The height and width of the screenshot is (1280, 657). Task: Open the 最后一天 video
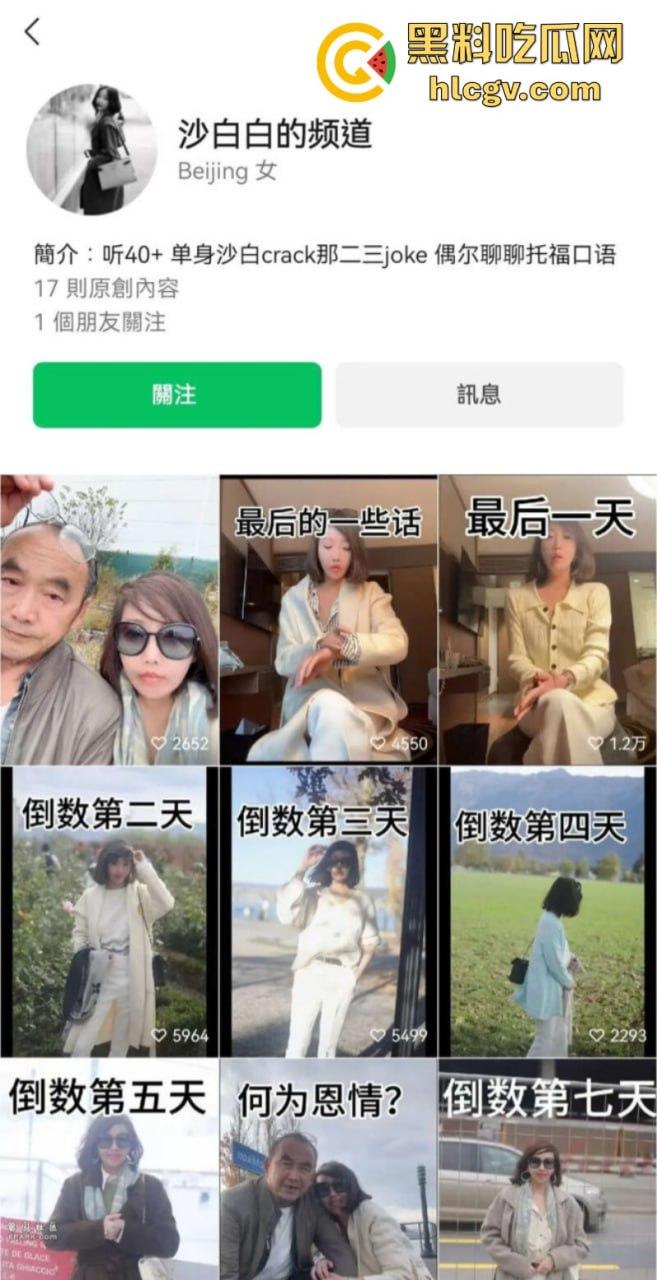(x=547, y=620)
